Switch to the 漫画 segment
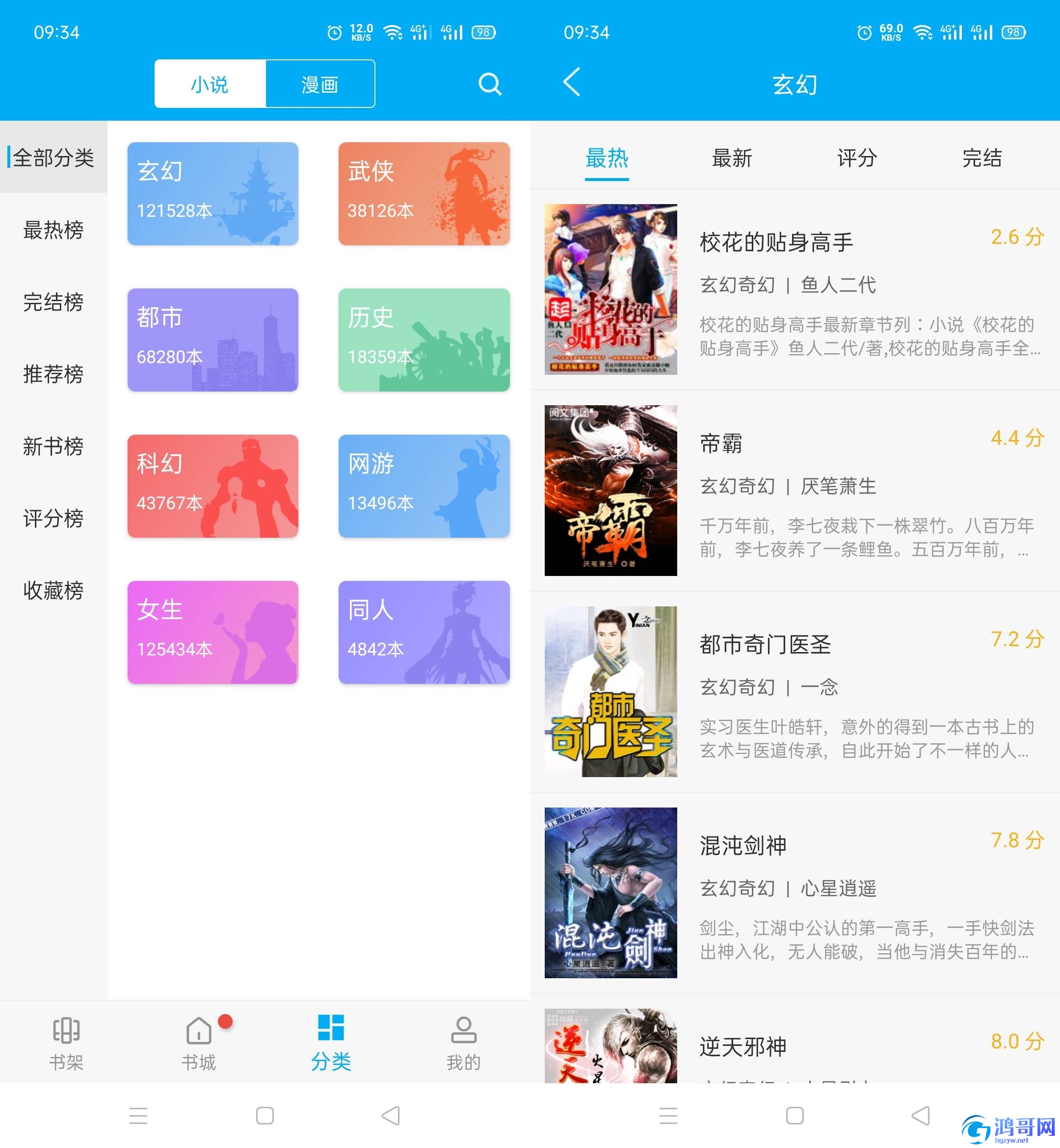The height and width of the screenshot is (1148, 1060). point(319,84)
